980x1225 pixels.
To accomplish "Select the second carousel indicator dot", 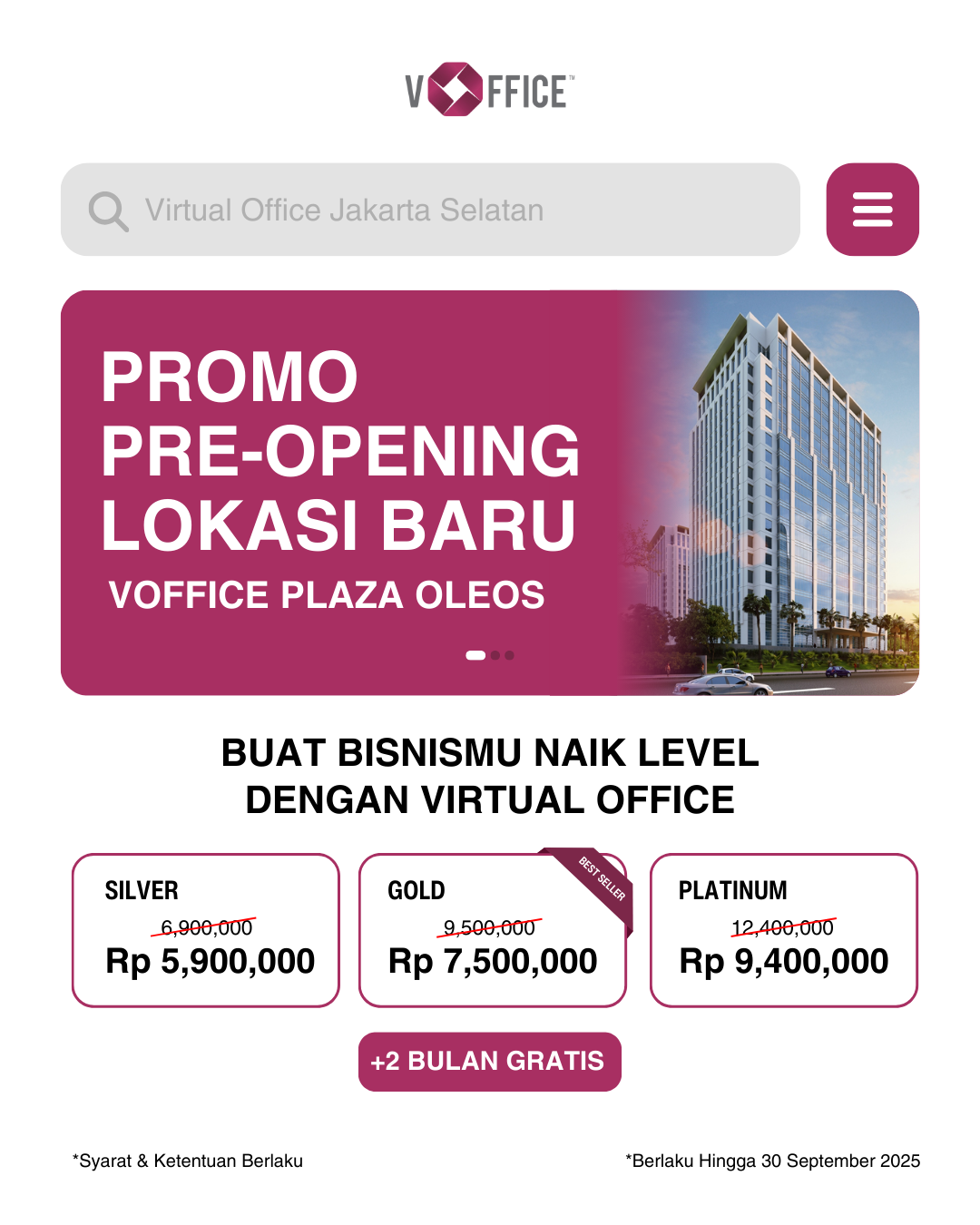I will [496, 655].
